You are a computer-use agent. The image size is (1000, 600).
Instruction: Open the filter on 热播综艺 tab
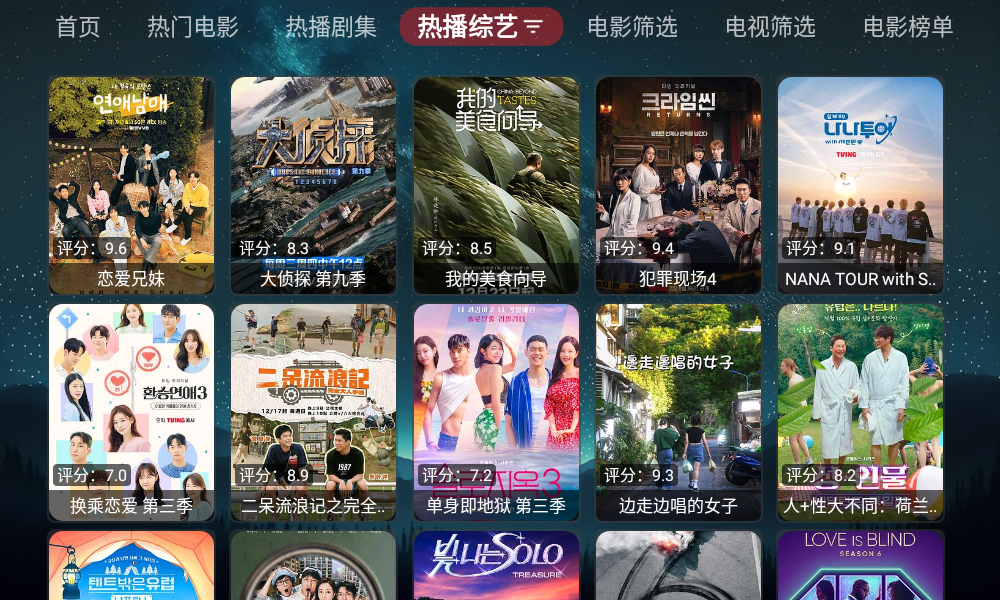pos(534,27)
